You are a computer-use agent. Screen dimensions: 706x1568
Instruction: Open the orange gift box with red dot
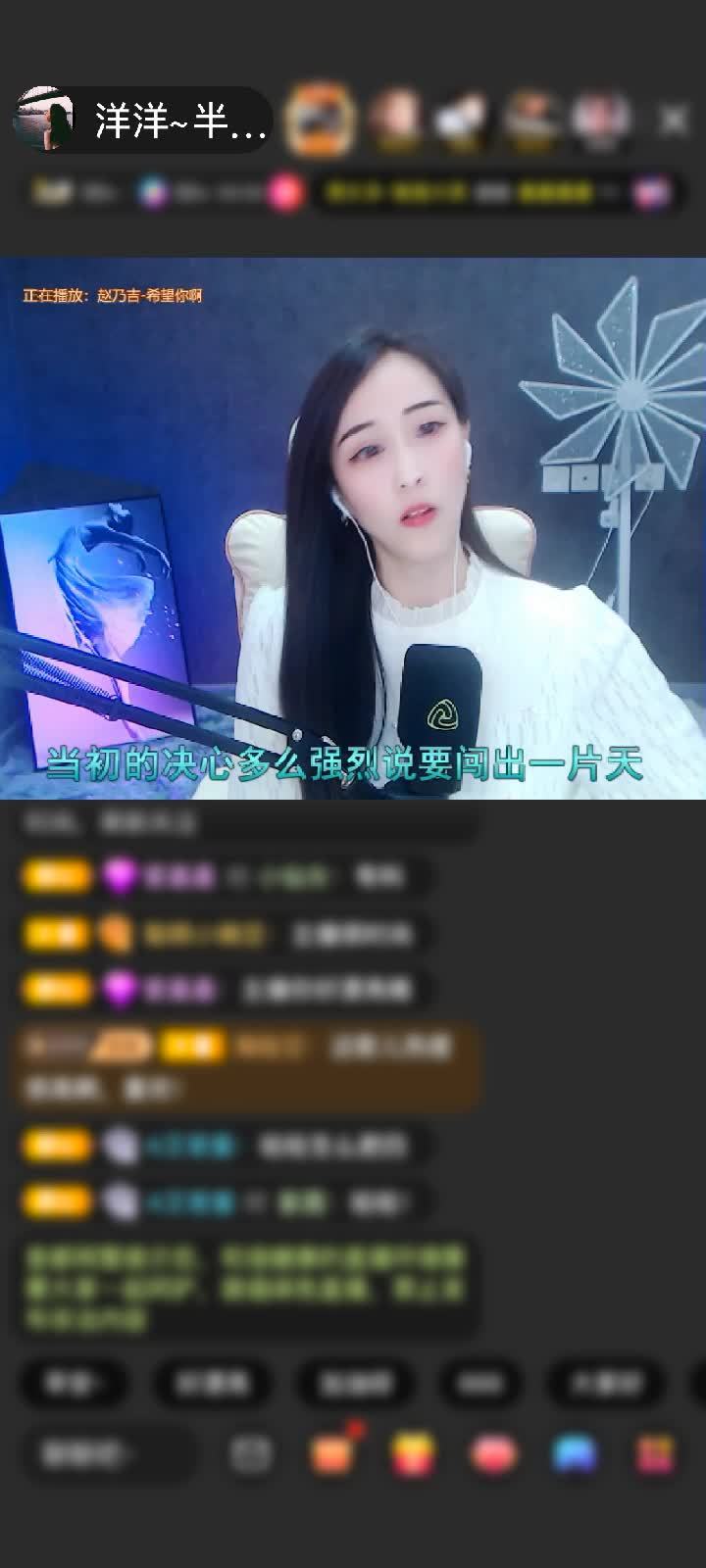332,1452
